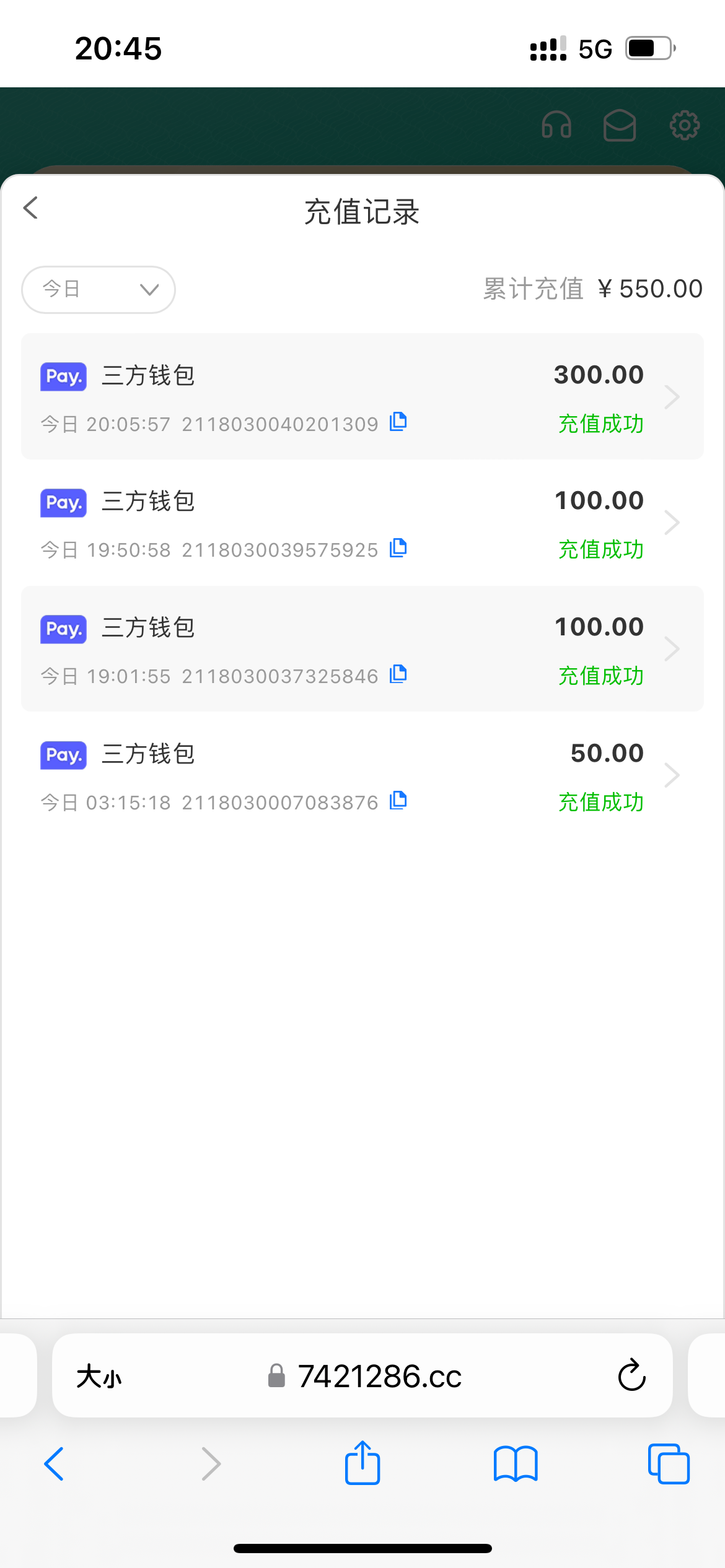This screenshot has width=725, height=1568.
Task: Open the 今日 date filter dropdown
Action: (97, 289)
